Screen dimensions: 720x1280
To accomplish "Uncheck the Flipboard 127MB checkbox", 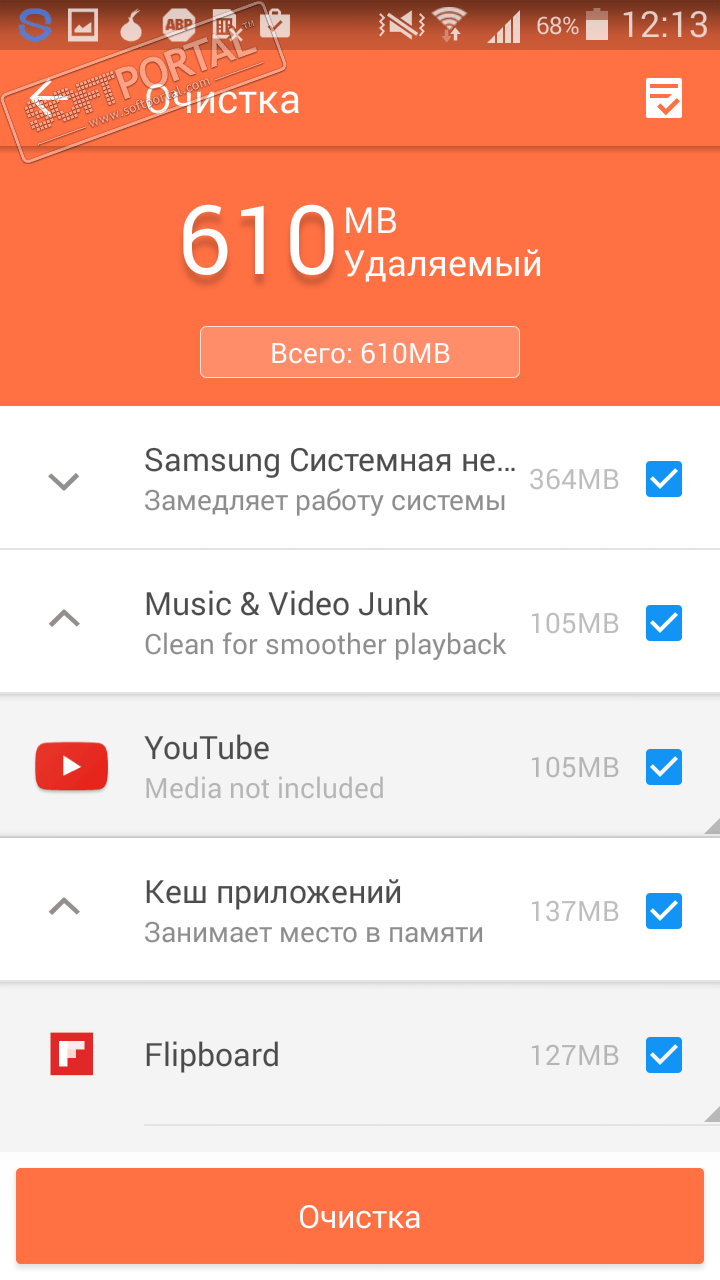I will pos(664,1055).
